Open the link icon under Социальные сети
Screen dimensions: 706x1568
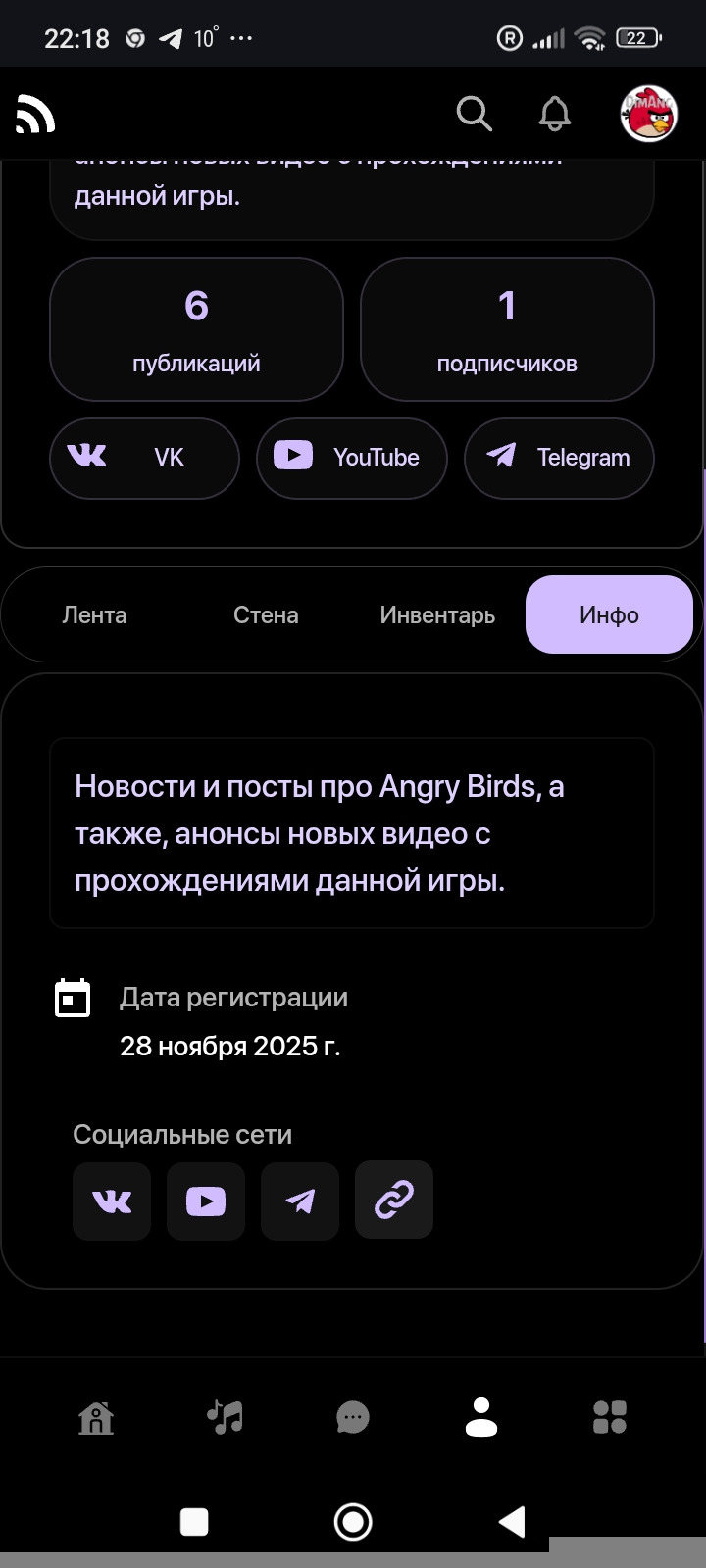pos(394,1200)
